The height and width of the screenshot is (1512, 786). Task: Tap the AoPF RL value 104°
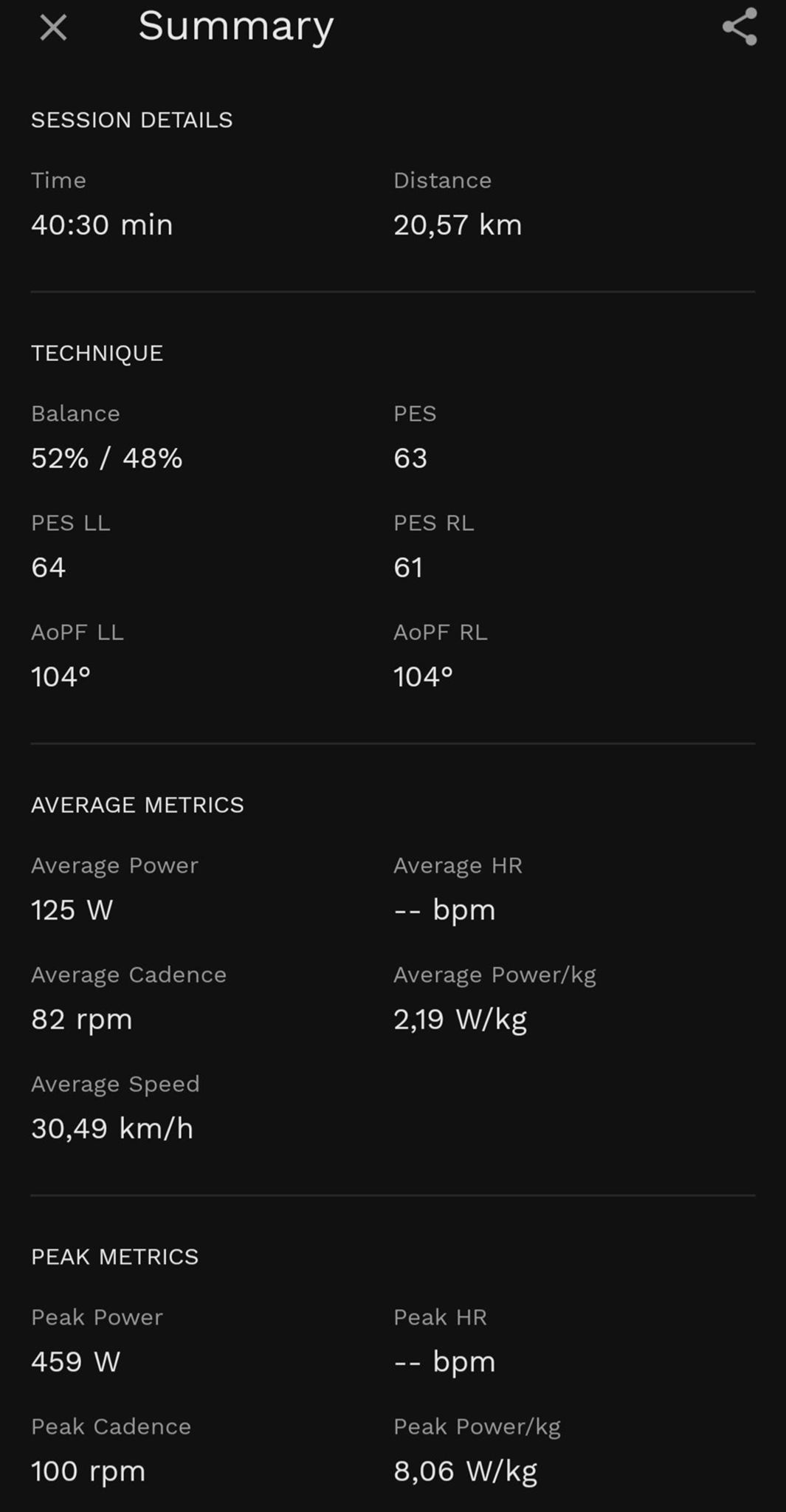pyautogui.click(x=424, y=676)
